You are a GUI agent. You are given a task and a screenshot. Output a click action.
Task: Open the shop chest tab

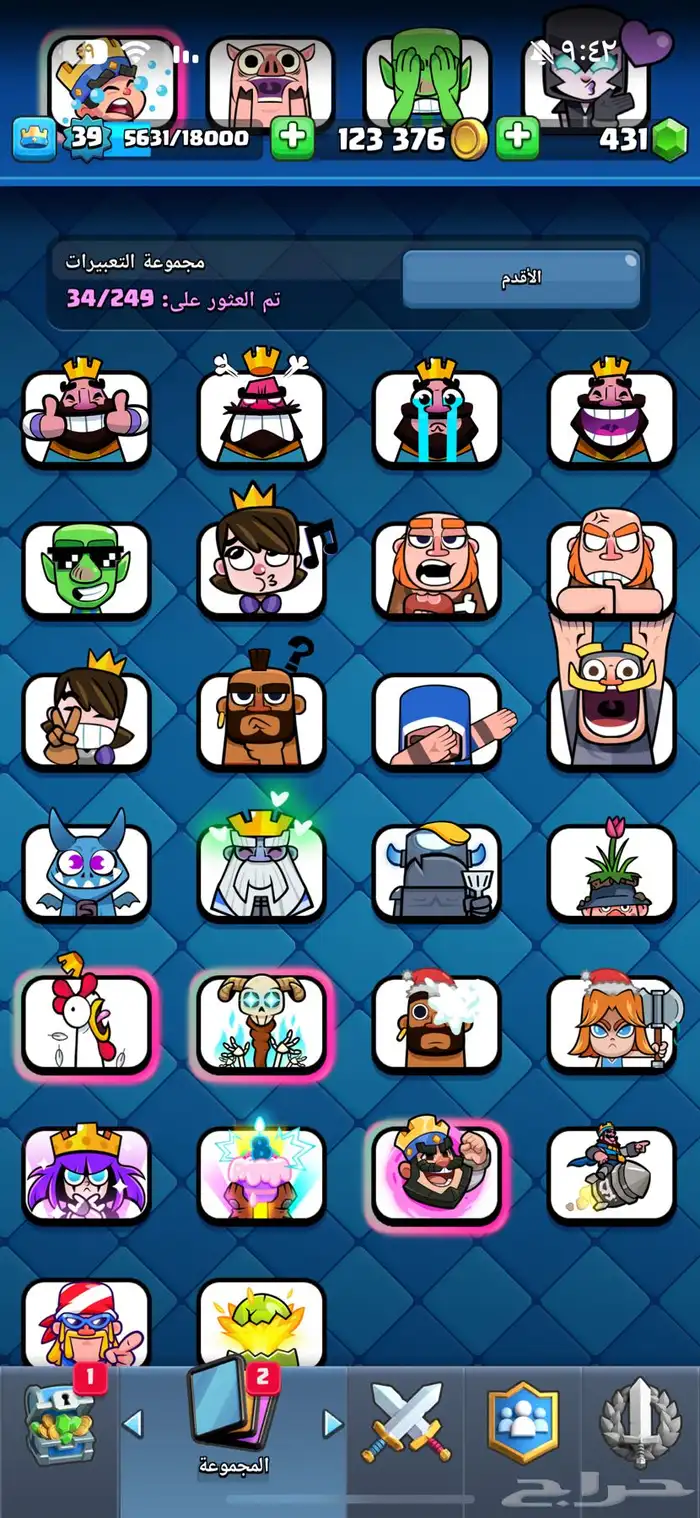58,1423
